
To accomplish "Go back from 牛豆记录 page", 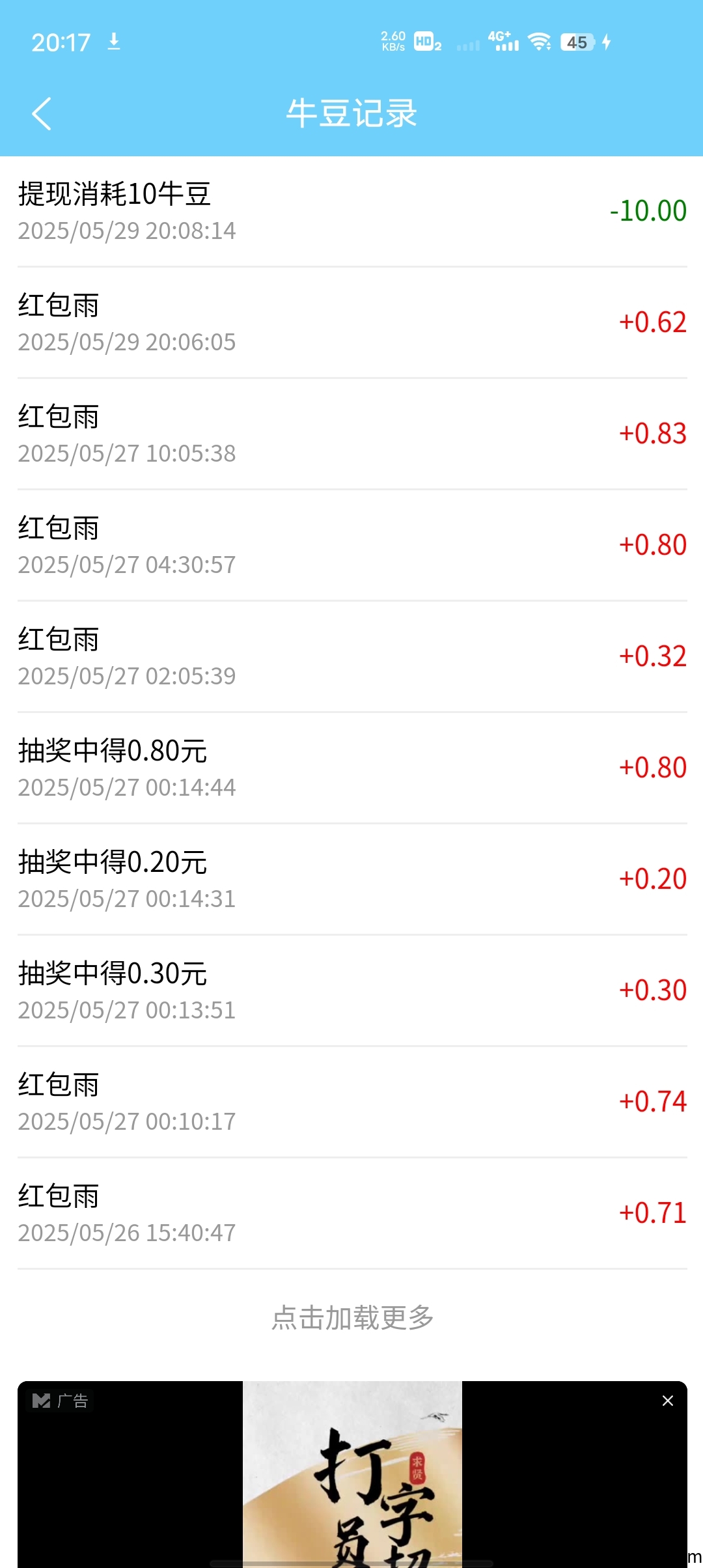I will (42, 114).
